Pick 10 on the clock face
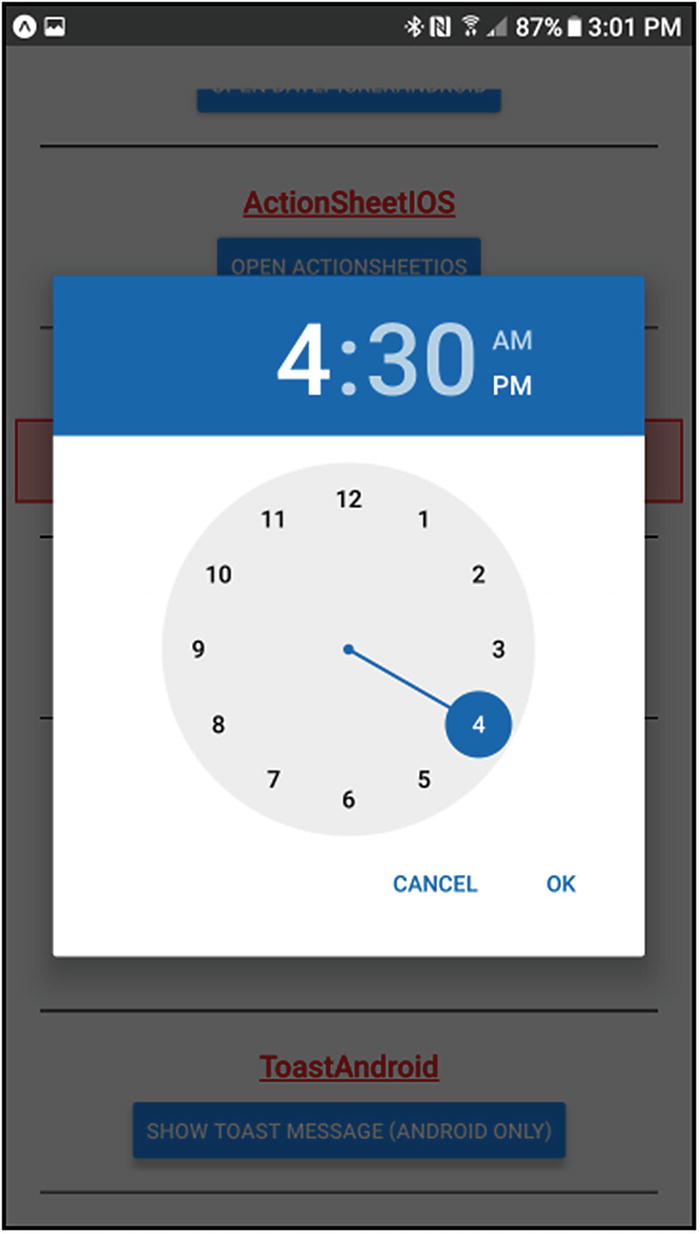The height and width of the screenshot is (1234, 700). point(218,574)
